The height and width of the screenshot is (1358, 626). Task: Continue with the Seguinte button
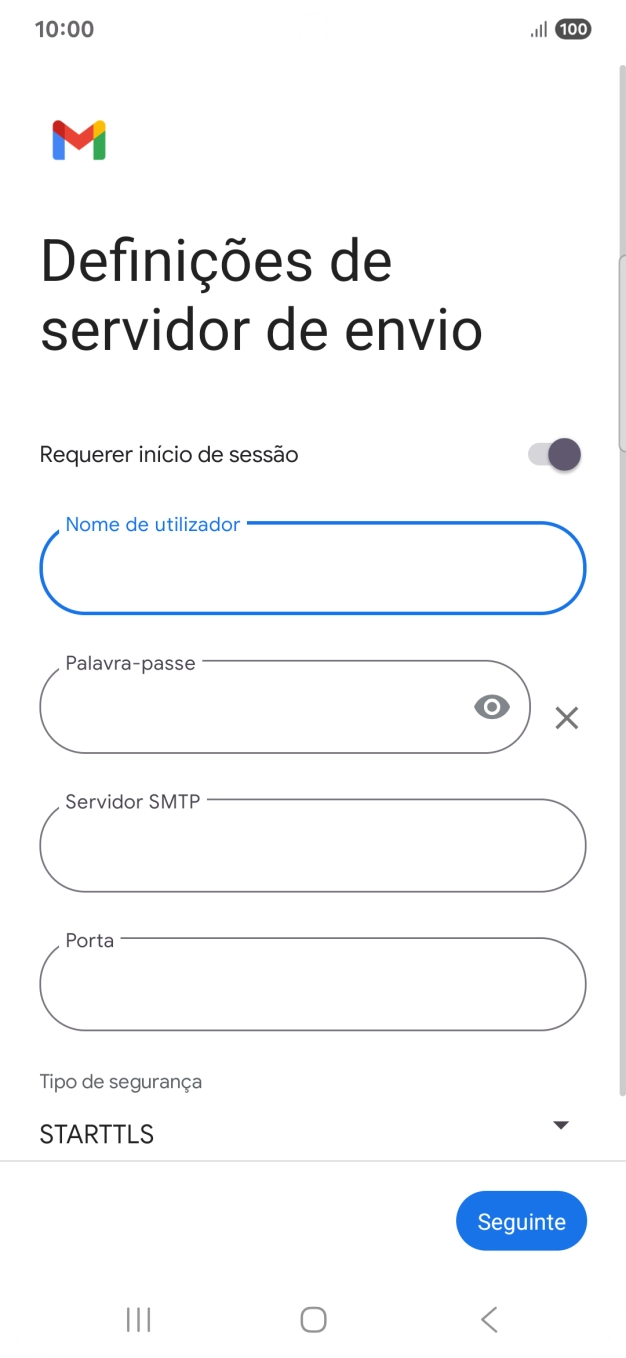(521, 1221)
